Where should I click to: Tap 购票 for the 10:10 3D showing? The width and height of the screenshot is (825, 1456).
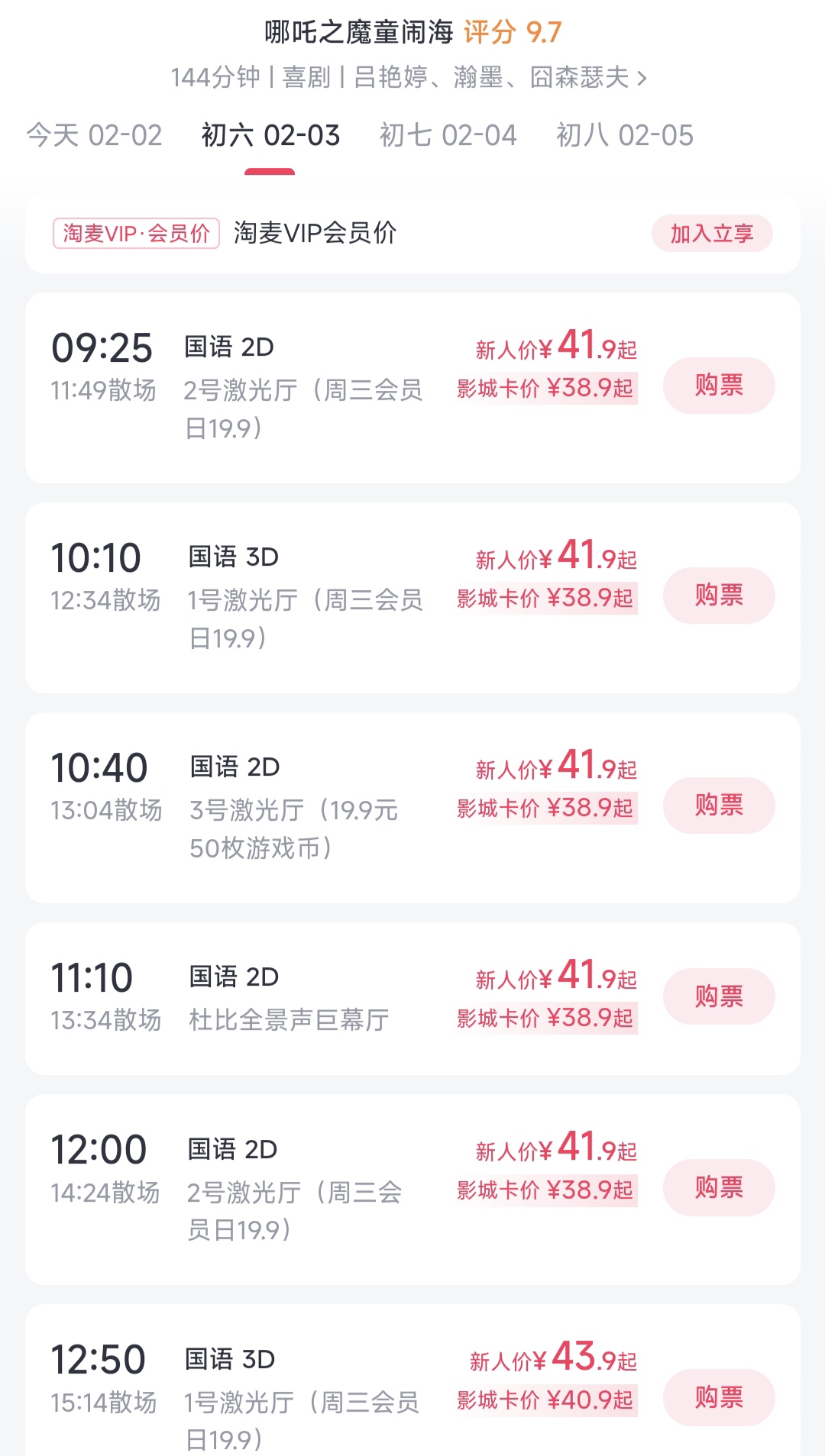[x=718, y=596]
